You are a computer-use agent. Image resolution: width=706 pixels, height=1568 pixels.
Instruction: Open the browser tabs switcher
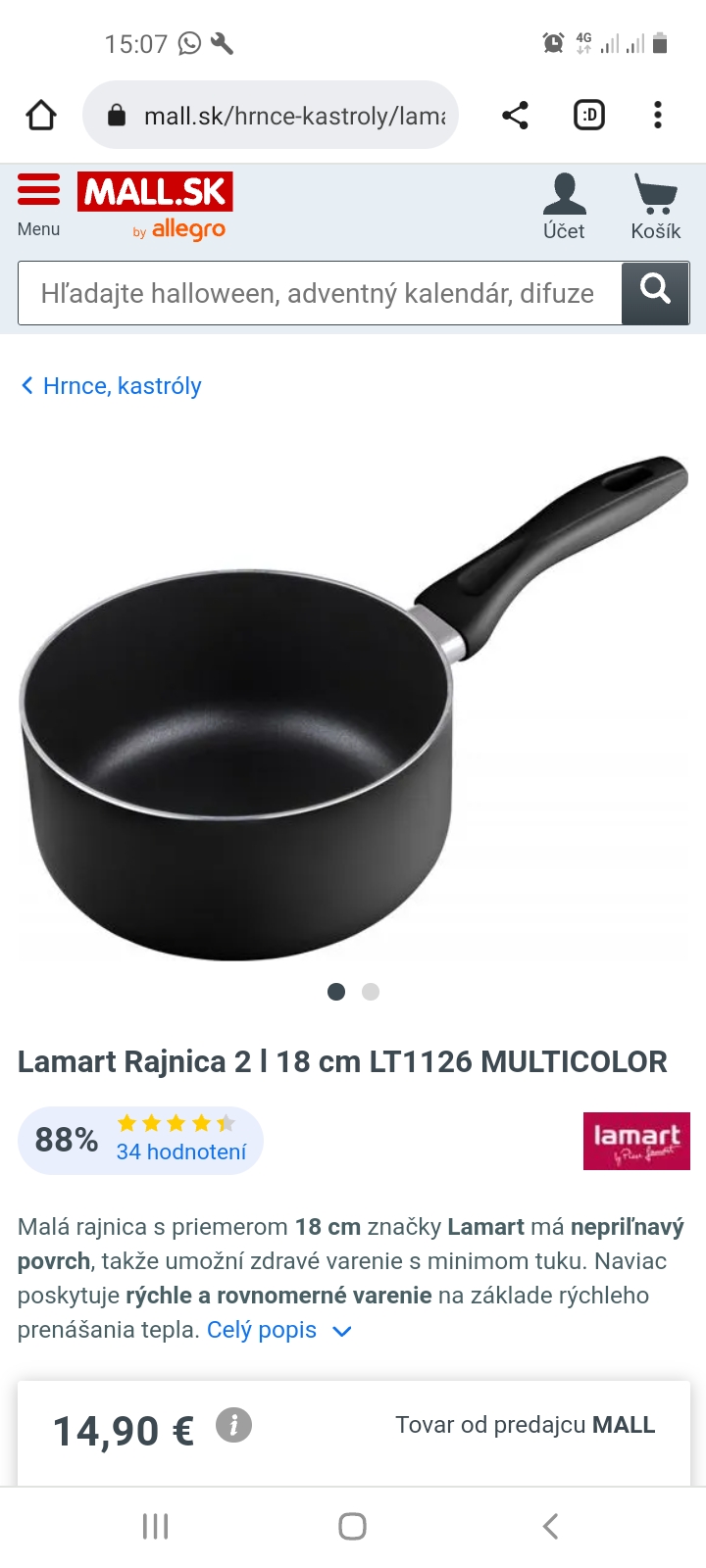(589, 116)
